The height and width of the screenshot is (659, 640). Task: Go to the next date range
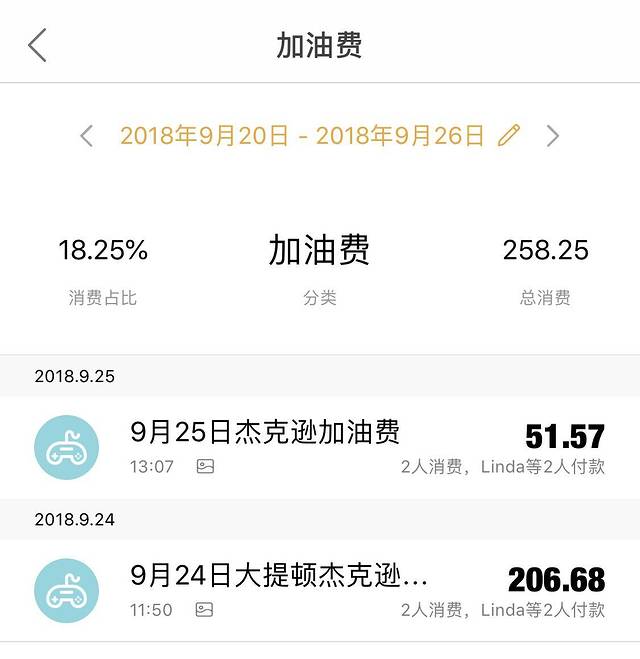(x=552, y=136)
